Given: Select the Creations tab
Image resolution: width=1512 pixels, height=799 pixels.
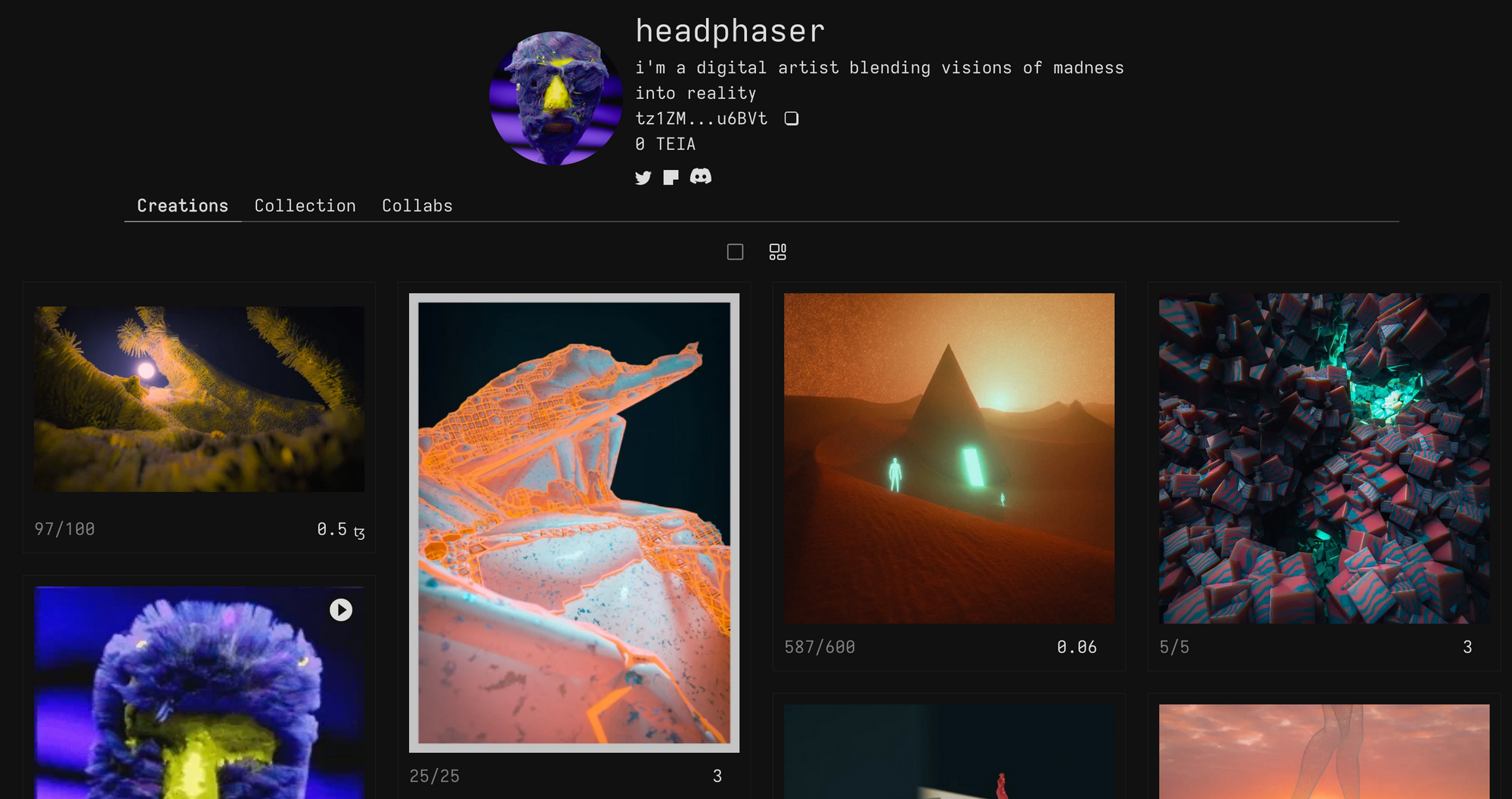Looking at the screenshot, I should tap(182, 206).
